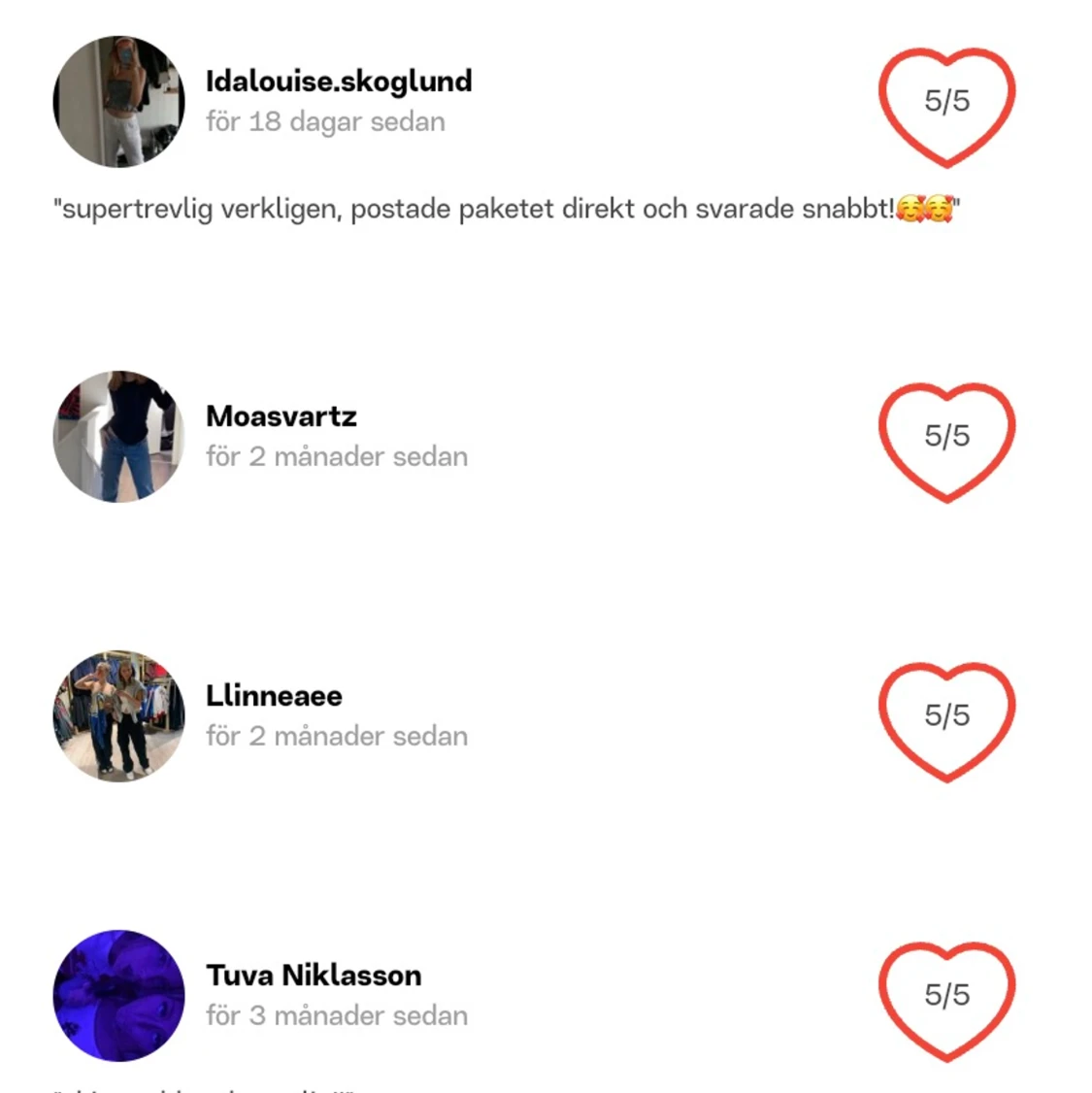This screenshot has width=1092, height=1093.
Task: Open the Tuva Niklasson name
Action: [x=314, y=976]
